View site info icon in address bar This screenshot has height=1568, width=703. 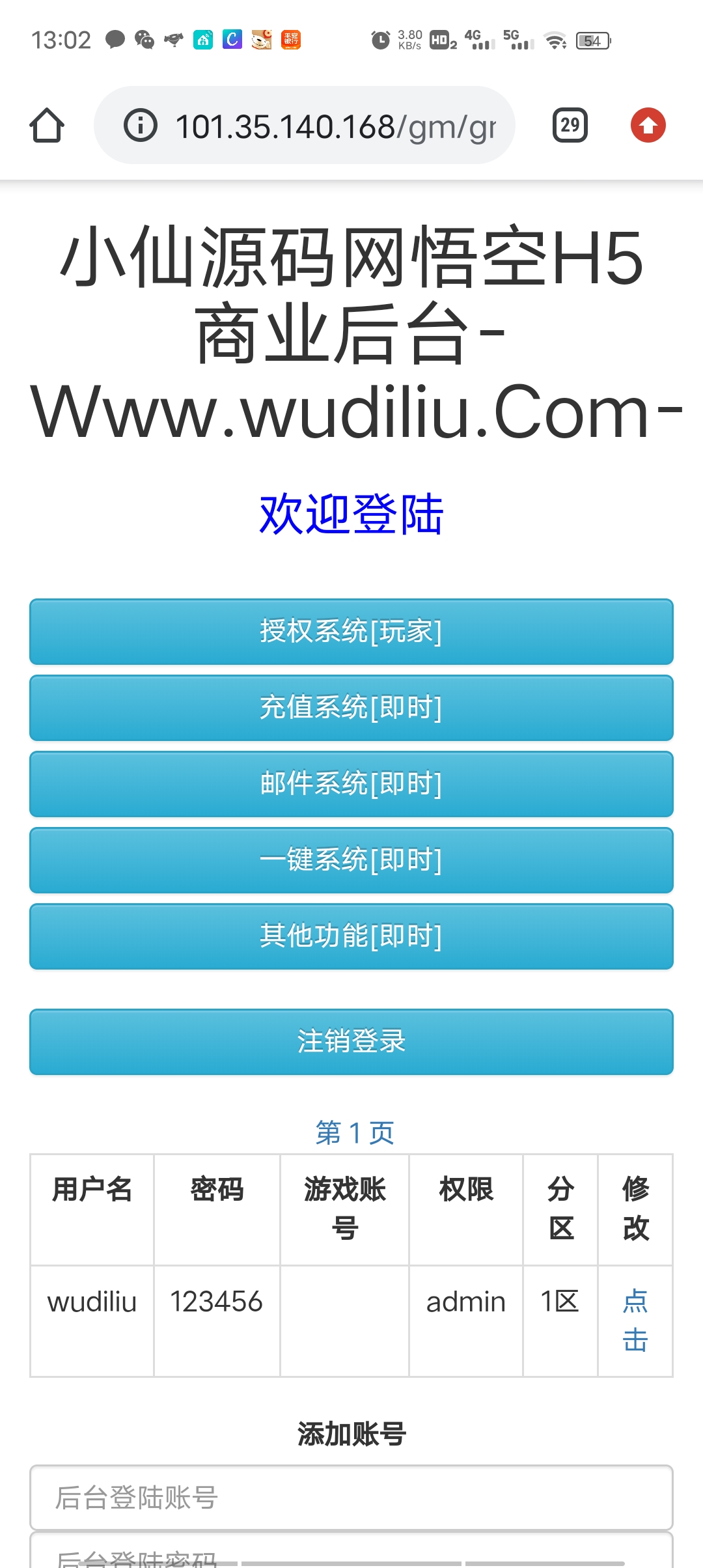(141, 125)
